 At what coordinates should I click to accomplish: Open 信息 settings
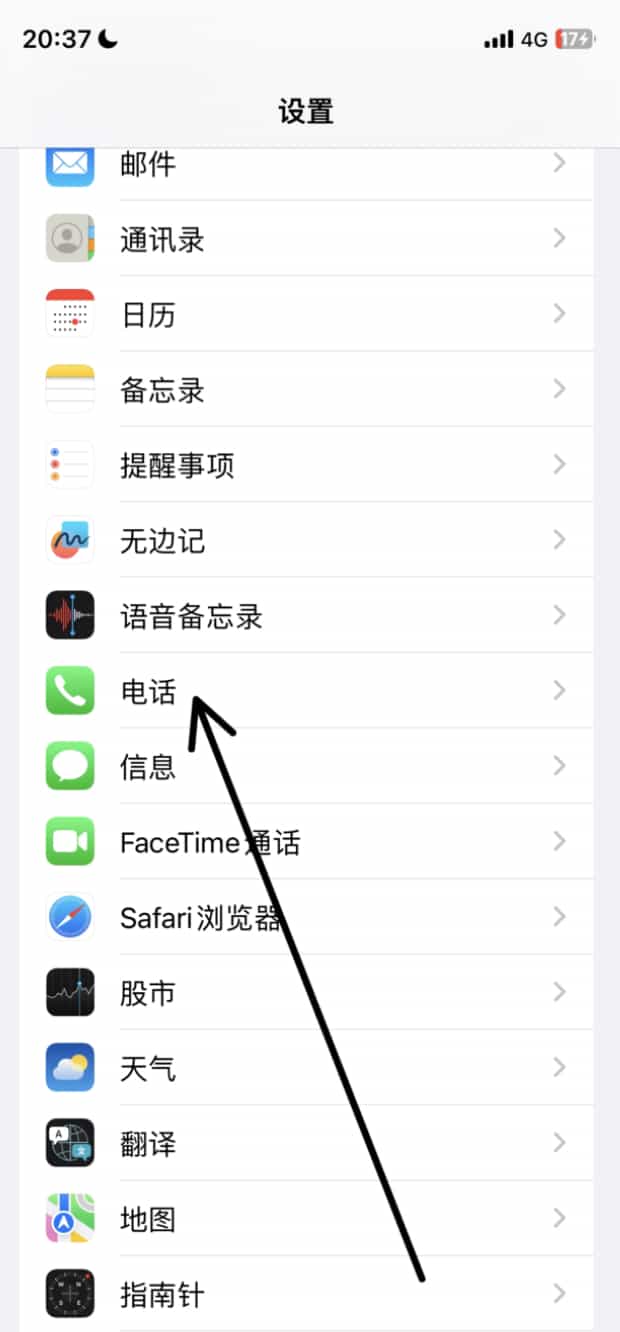(x=306, y=766)
